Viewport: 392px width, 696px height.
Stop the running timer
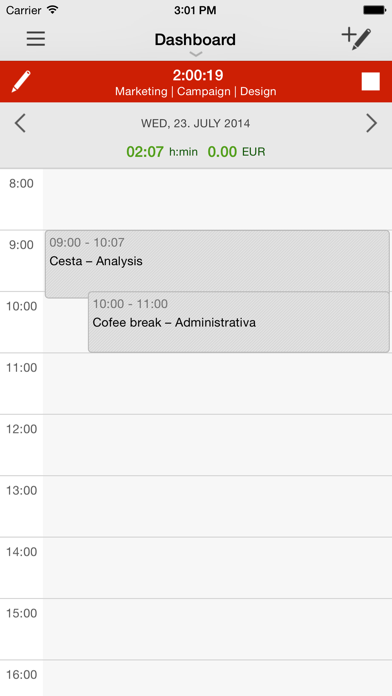371,82
